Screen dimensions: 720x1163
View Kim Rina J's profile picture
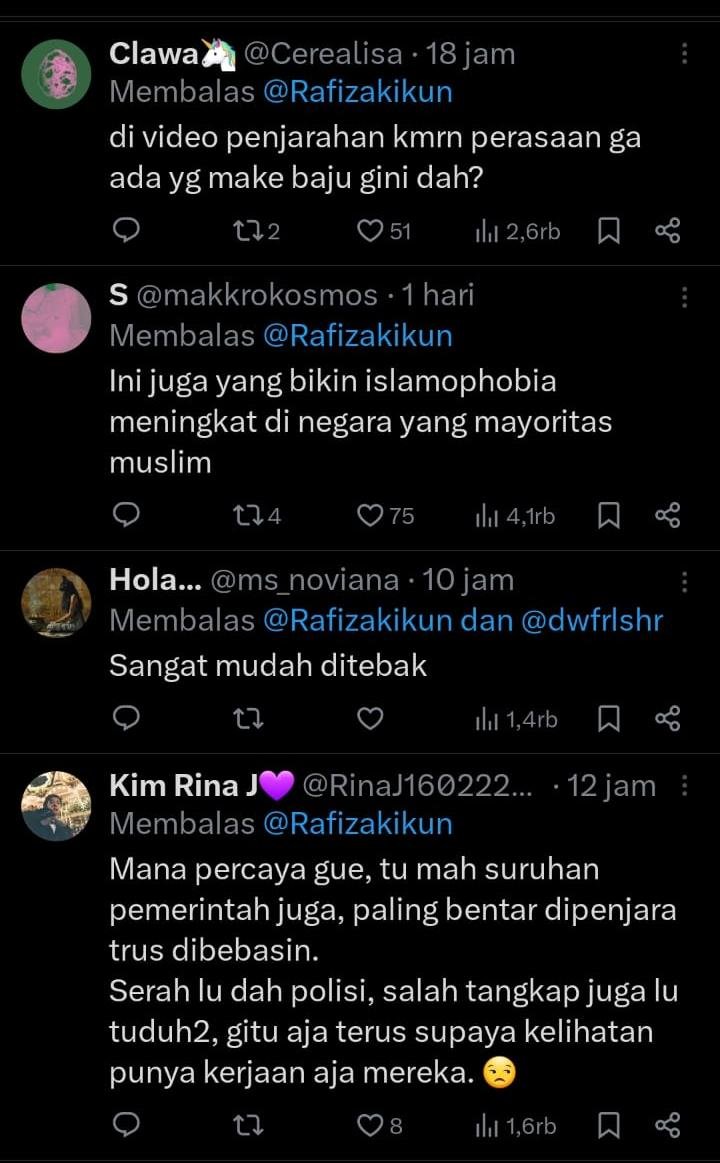click(56, 806)
